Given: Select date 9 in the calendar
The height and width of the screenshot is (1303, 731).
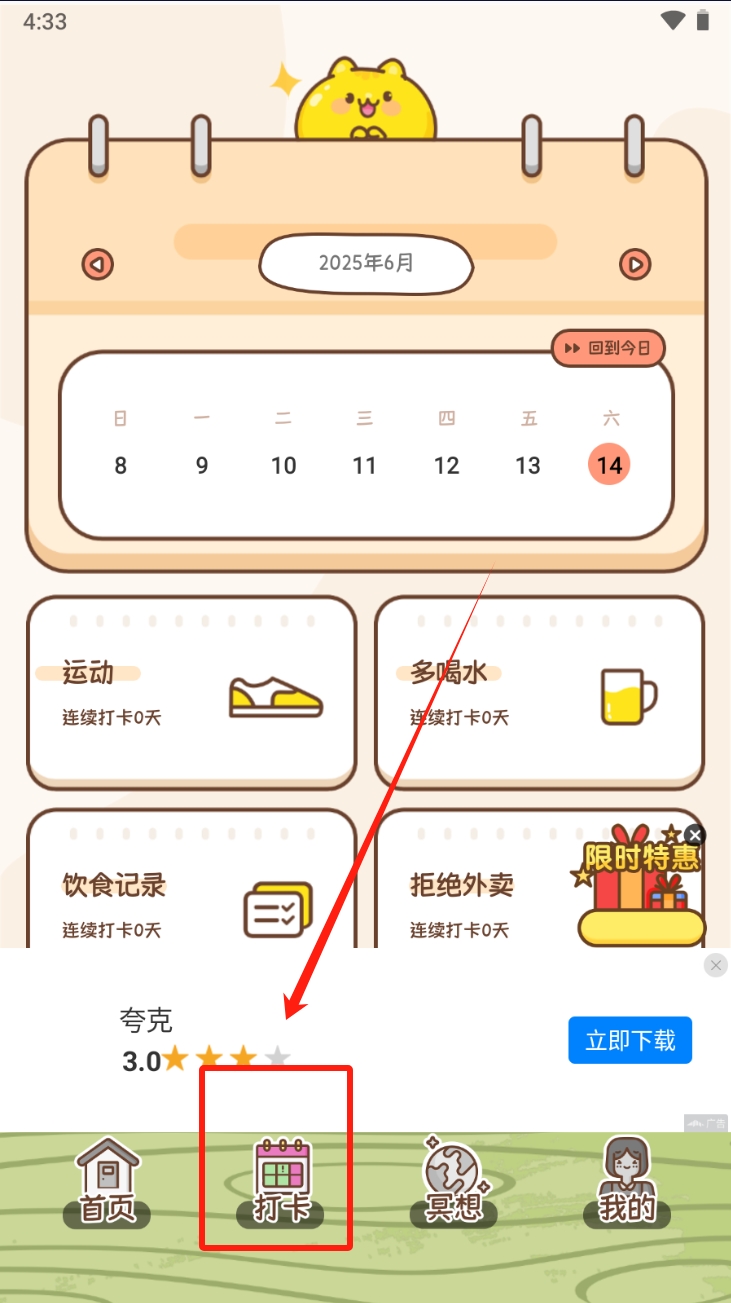Looking at the screenshot, I should 202,465.
